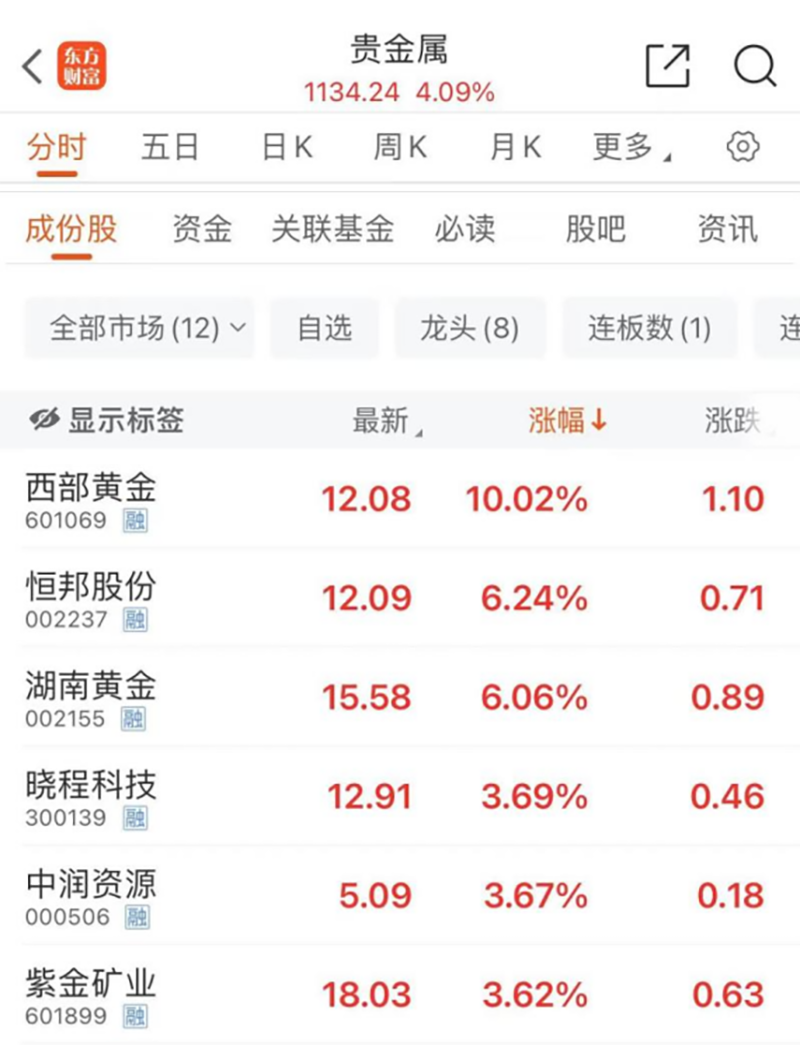
Task: Select the 月K chart tab
Action: [515, 147]
